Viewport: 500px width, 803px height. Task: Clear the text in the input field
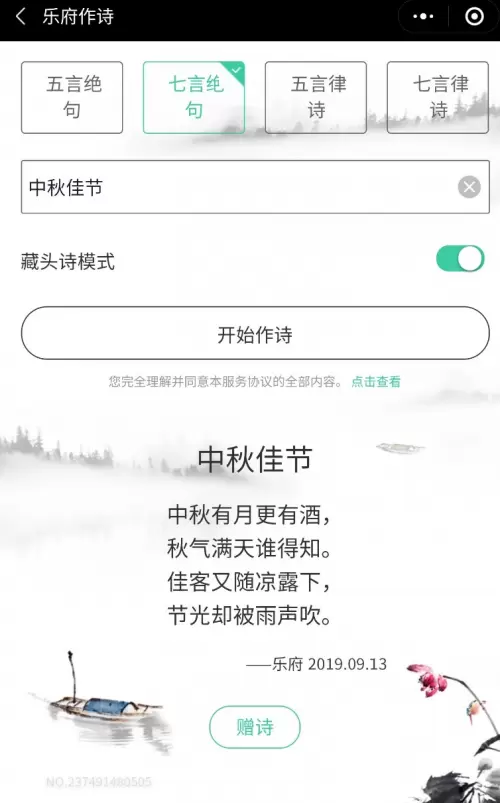pyautogui.click(x=469, y=187)
